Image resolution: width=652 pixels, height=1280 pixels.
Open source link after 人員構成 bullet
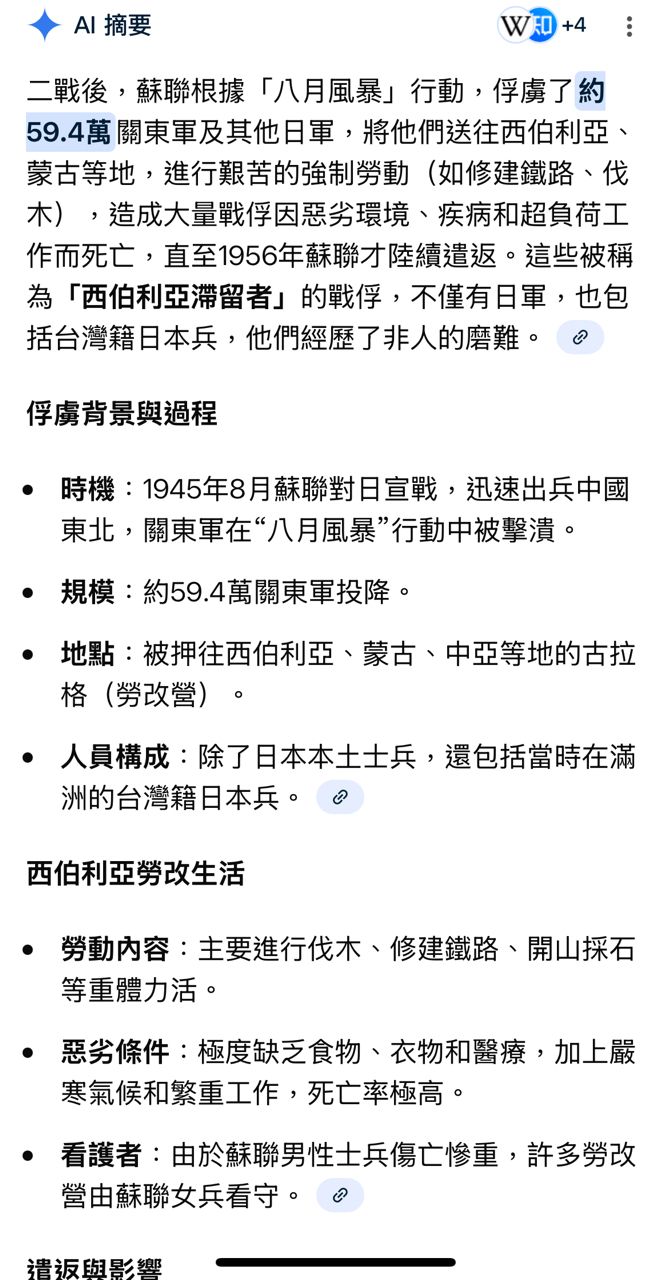[x=340, y=797]
